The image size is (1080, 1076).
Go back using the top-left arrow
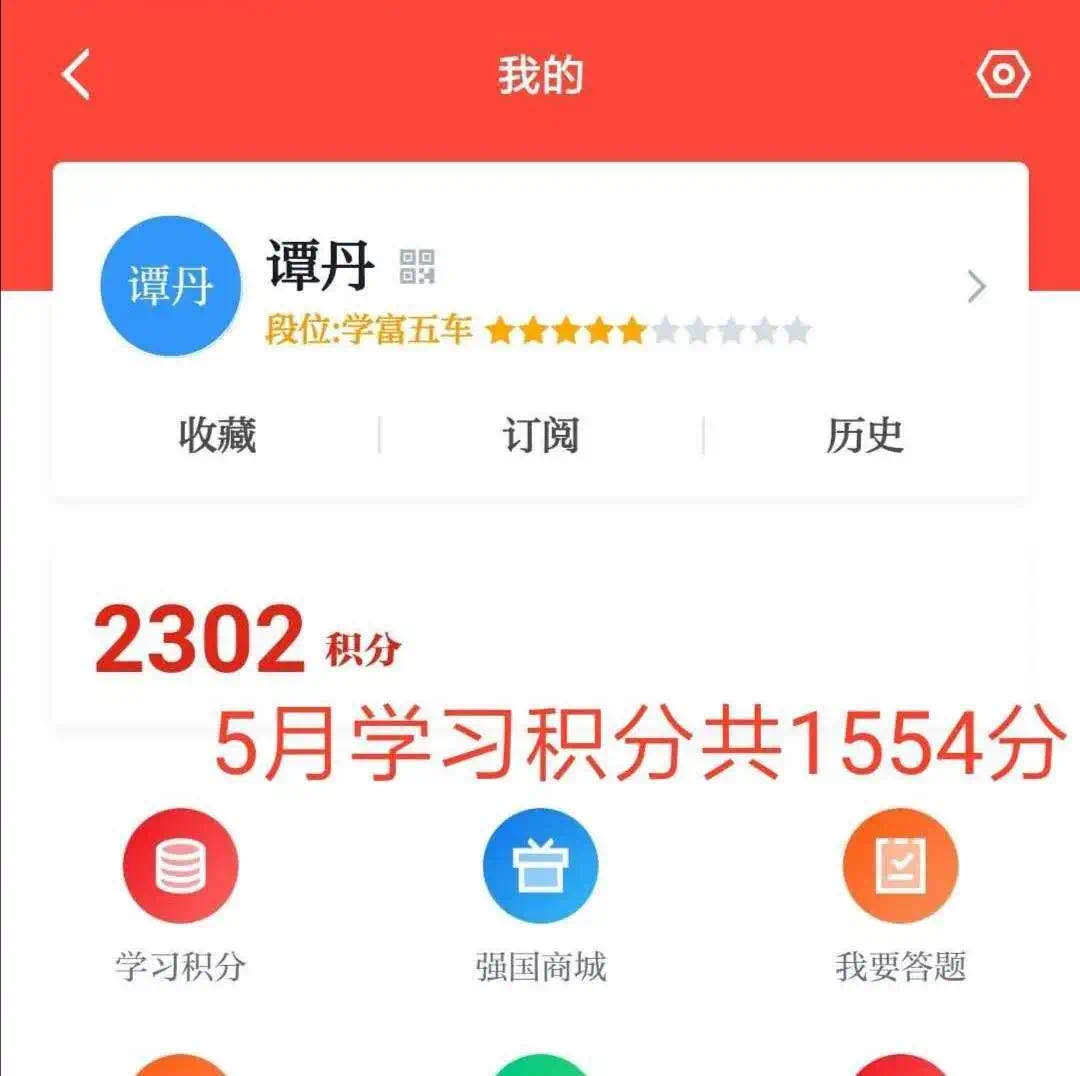point(76,75)
